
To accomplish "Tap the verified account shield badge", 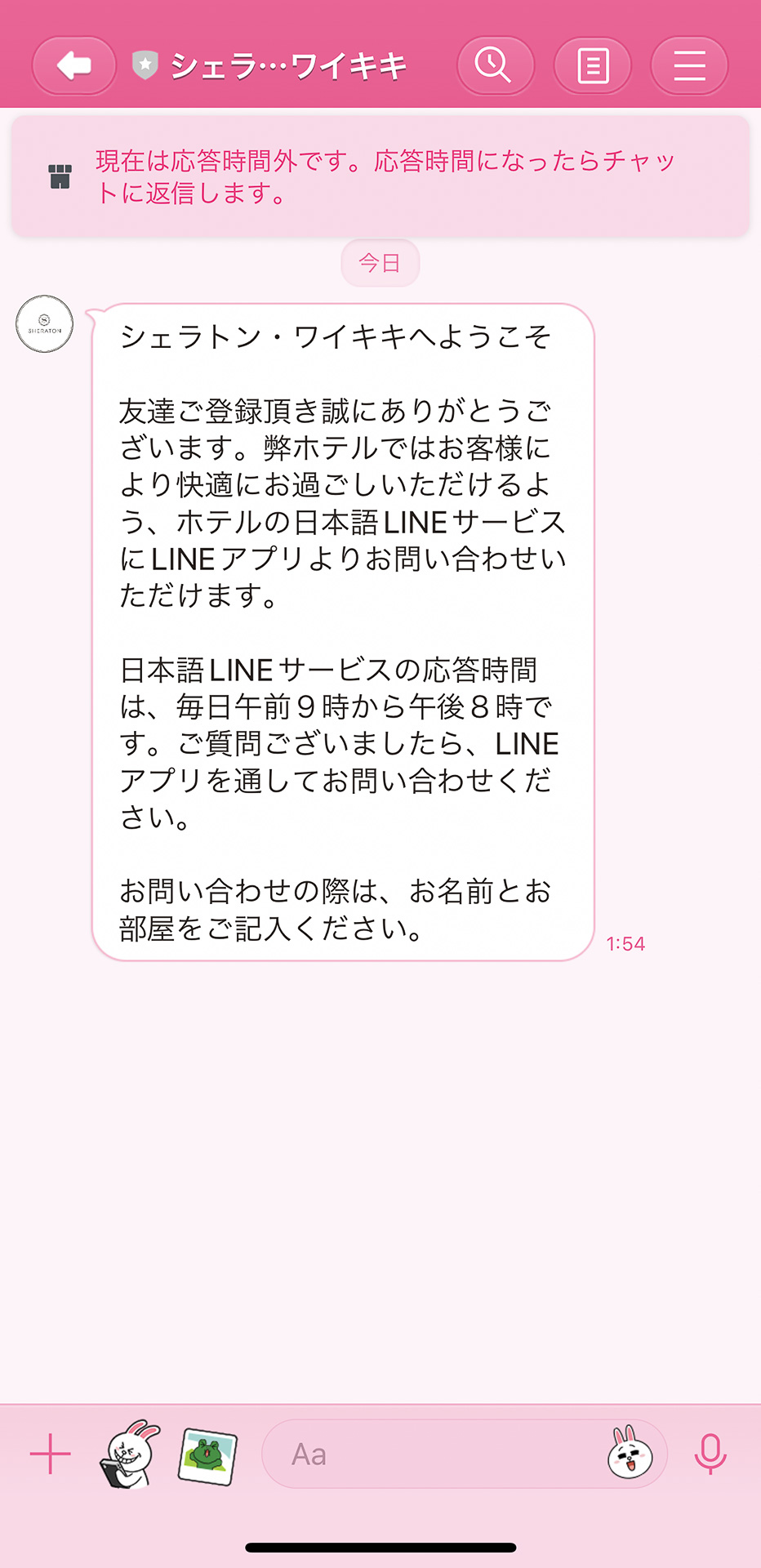I will coord(144,65).
